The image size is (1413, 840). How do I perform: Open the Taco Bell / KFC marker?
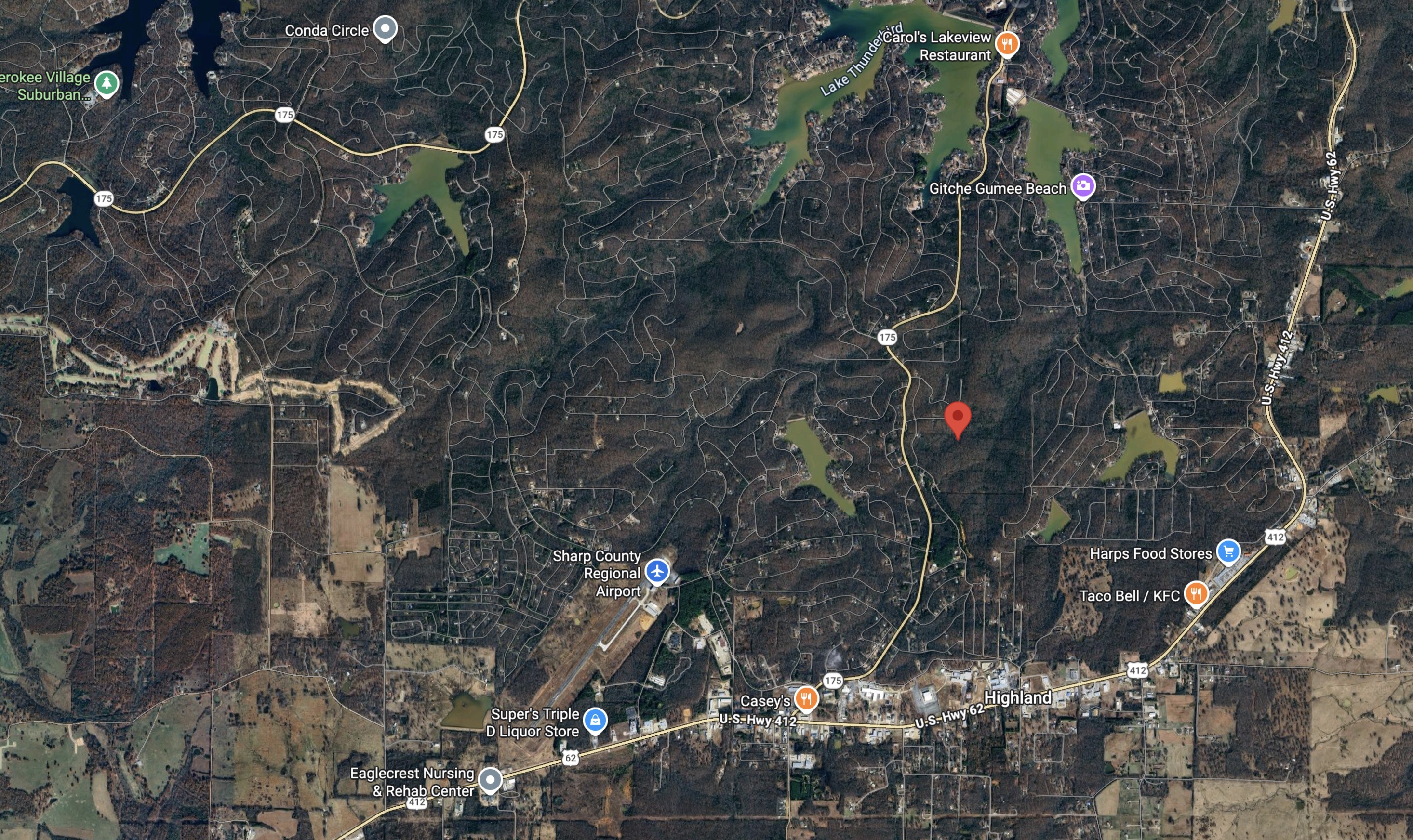[x=1196, y=594]
